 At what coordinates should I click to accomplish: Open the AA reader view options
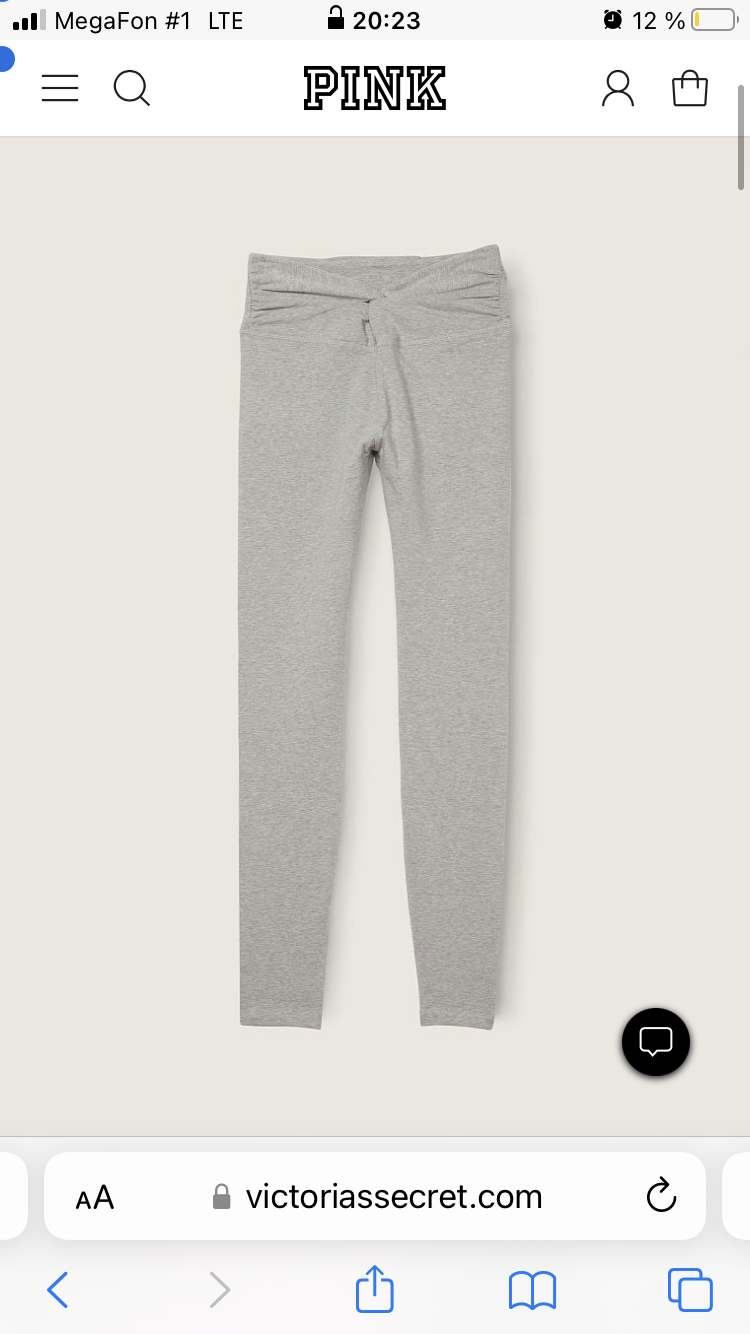tap(95, 1197)
